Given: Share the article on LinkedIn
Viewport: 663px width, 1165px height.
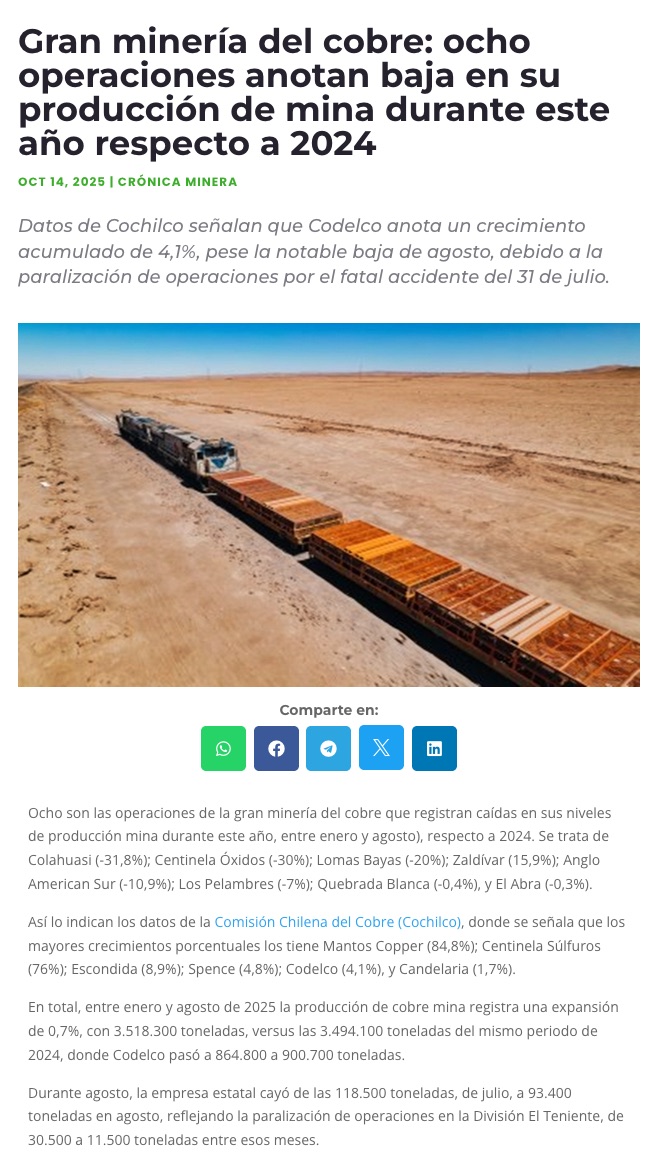Looking at the screenshot, I should click(x=434, y=748).
